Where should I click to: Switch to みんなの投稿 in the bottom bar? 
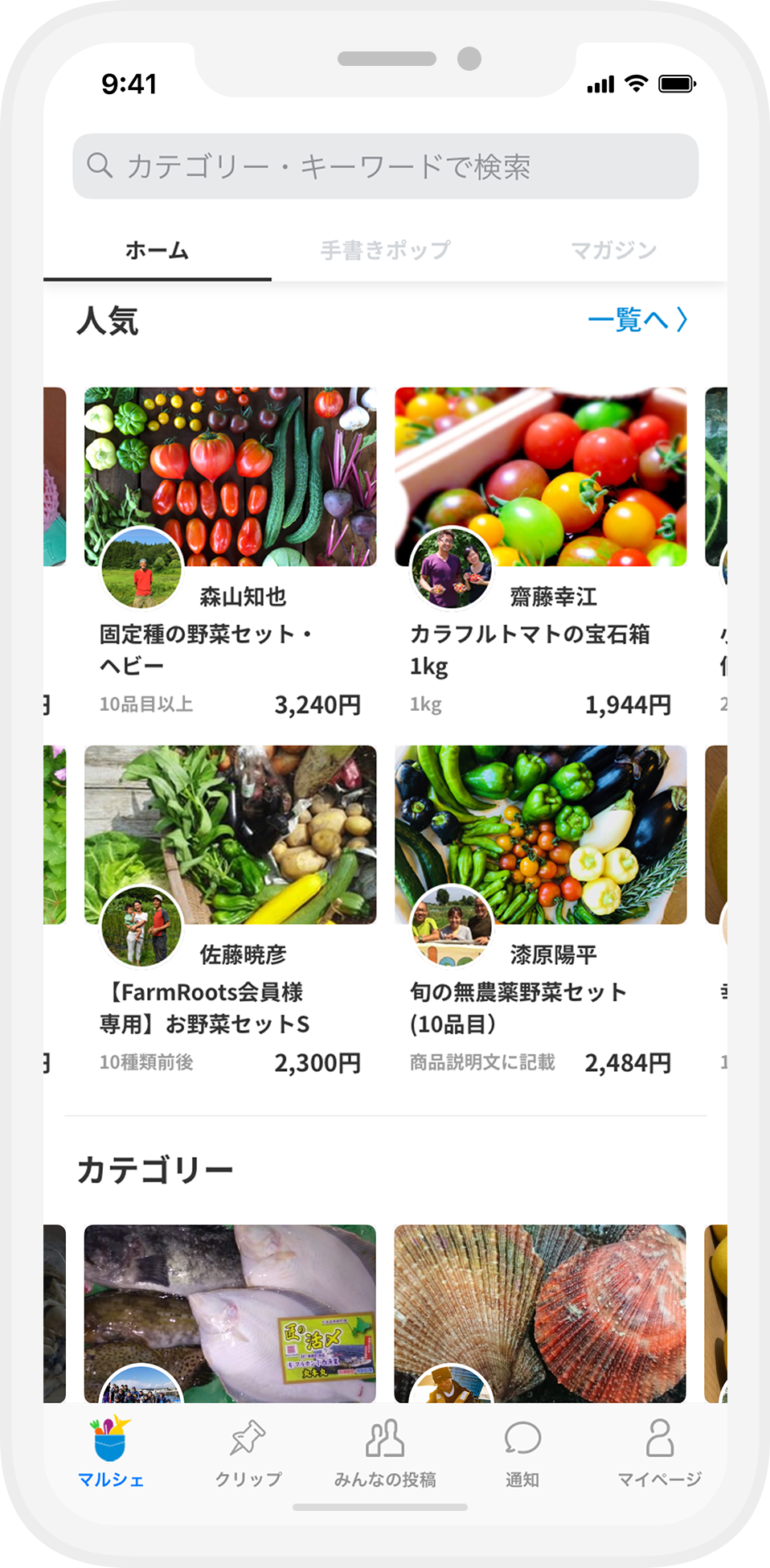[385, 1452]
